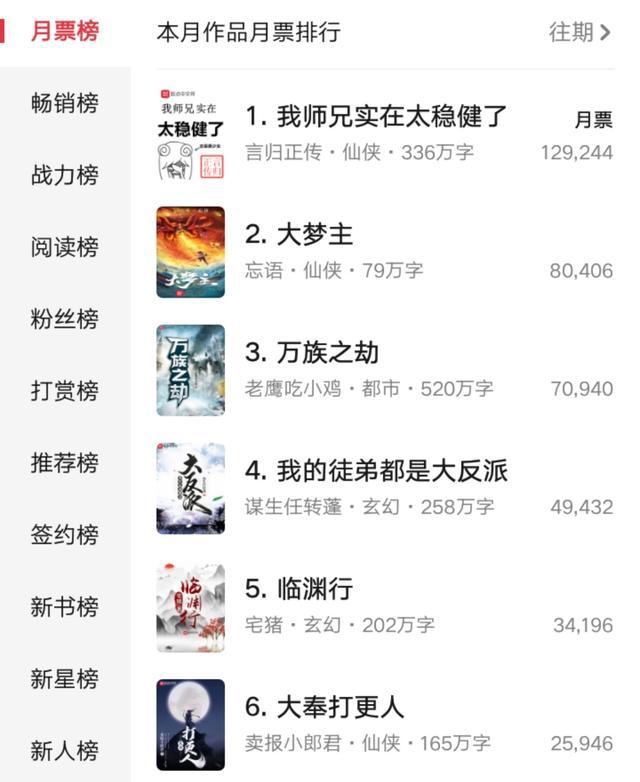Select the 新书榜 tab
The width and height of the screenshot is (640, 782).
tap(65, 607)
